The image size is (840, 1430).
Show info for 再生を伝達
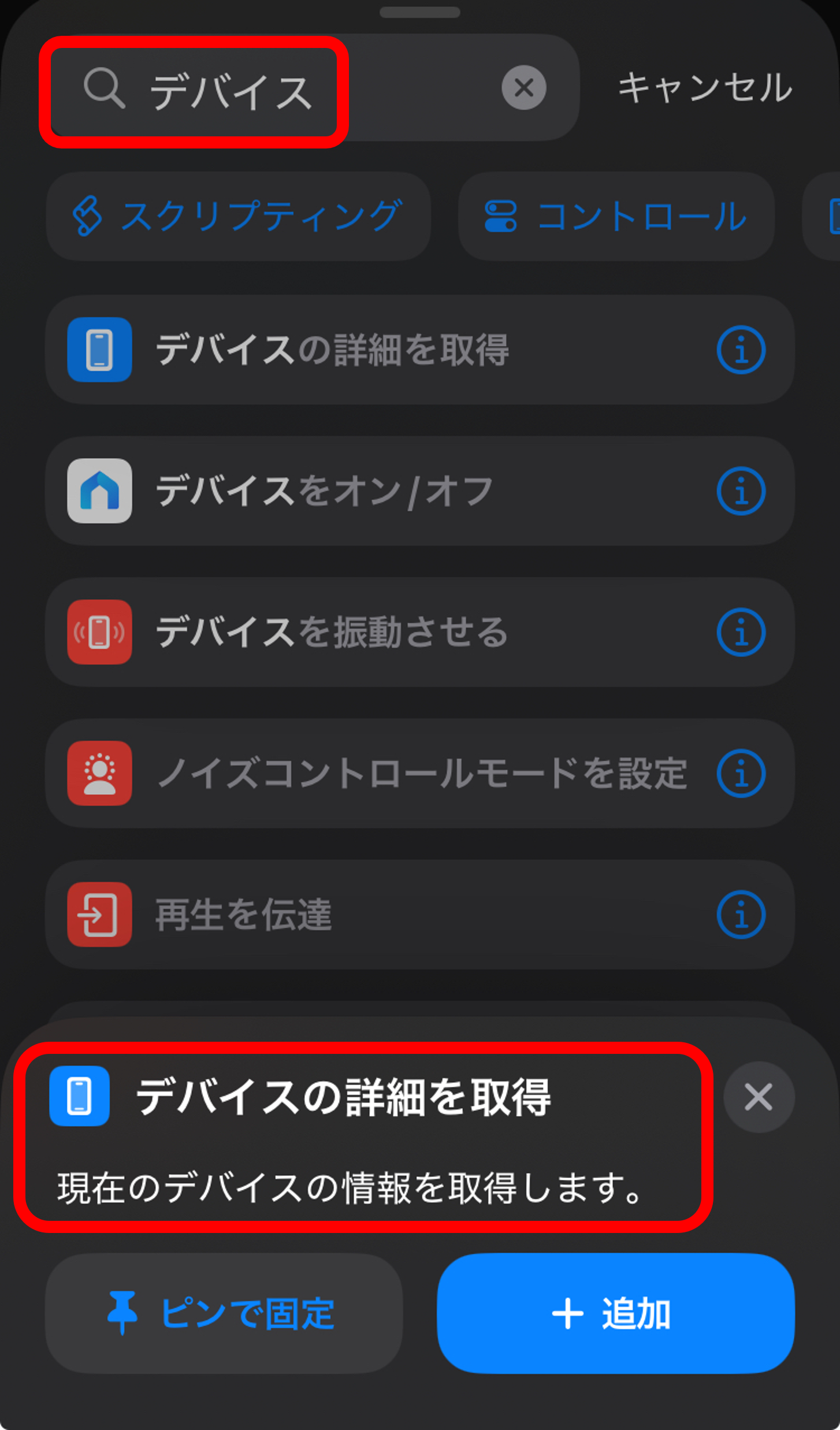pos(741,915)
